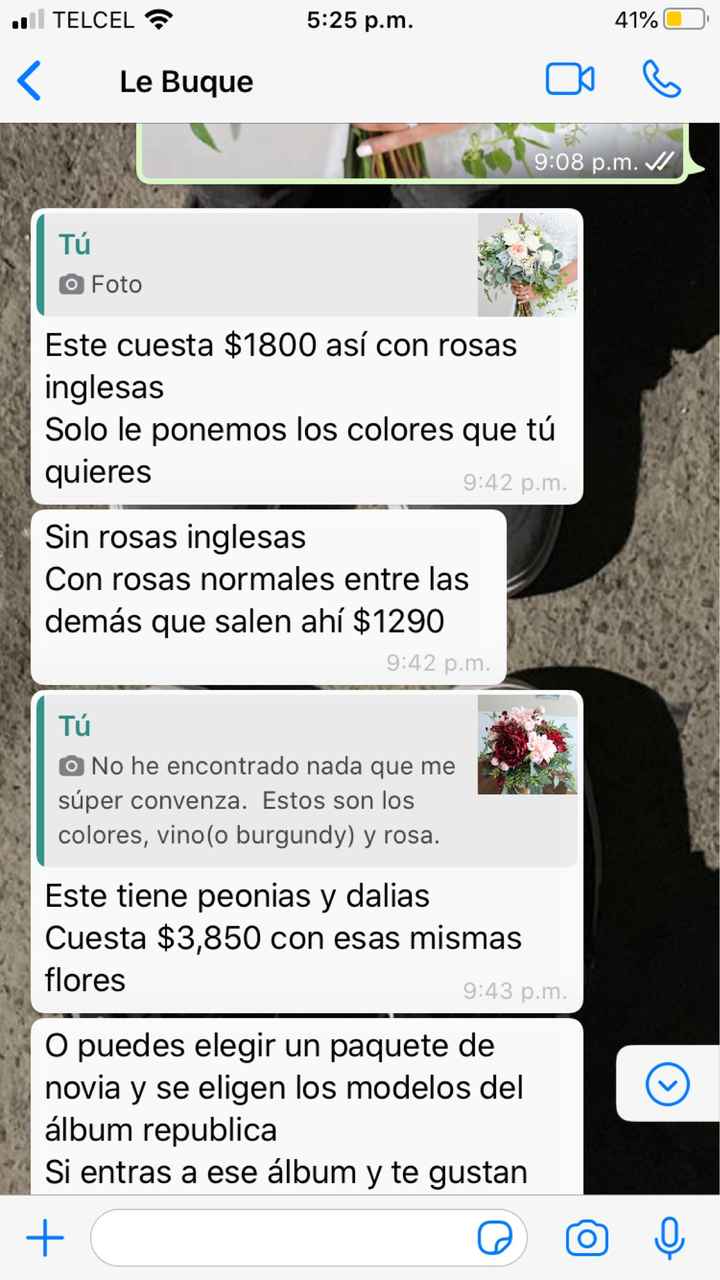Open the camera from the message bar
The height and width of the screenshot is (1280, 720).
pyautogui.click(x=587, y=1238)
